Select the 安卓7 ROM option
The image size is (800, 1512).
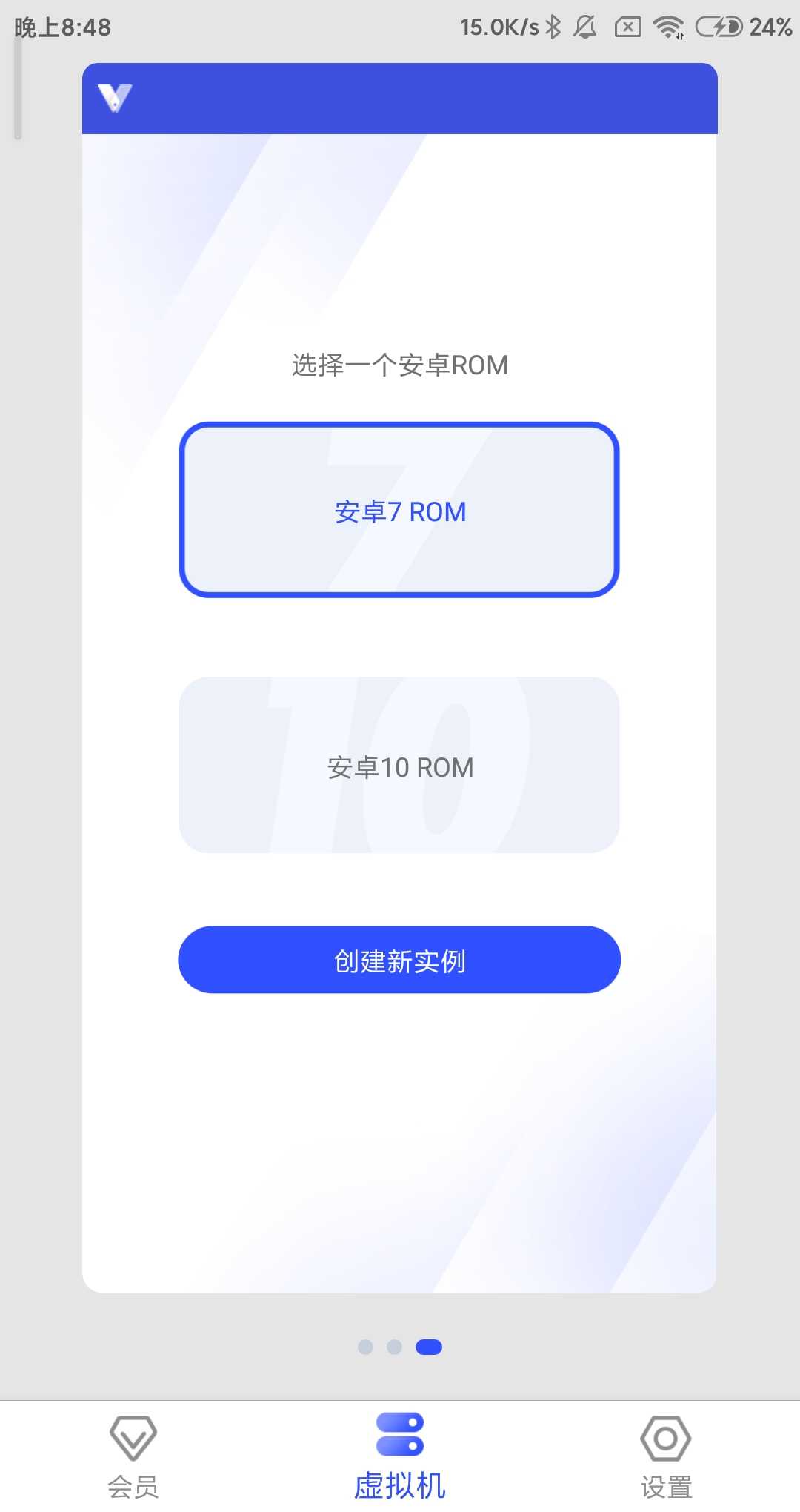399,511
